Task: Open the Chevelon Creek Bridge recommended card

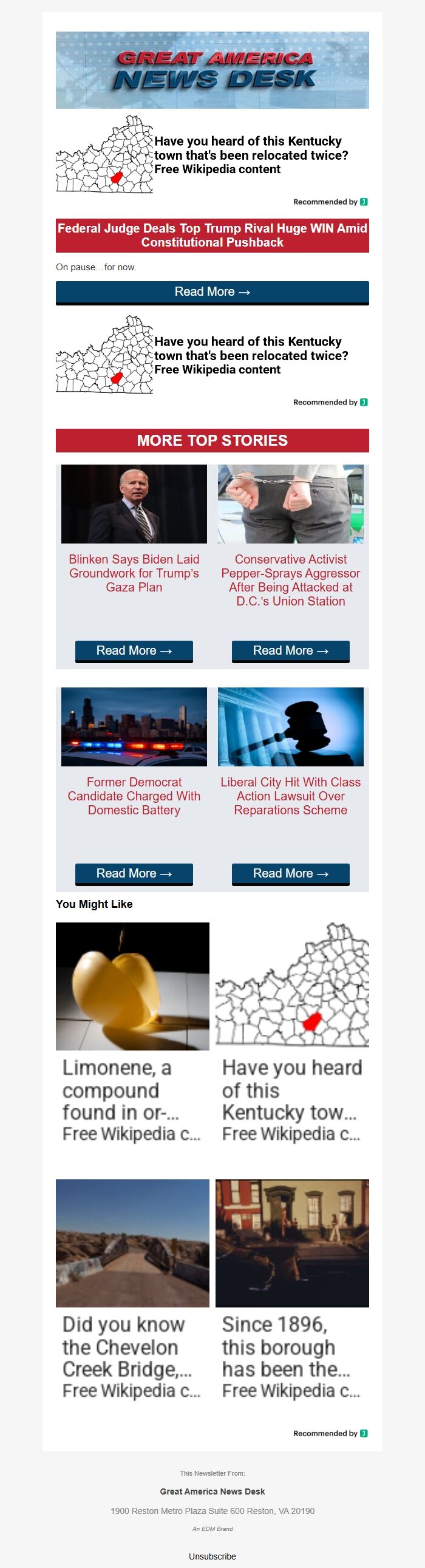Action: [132, 1292]
